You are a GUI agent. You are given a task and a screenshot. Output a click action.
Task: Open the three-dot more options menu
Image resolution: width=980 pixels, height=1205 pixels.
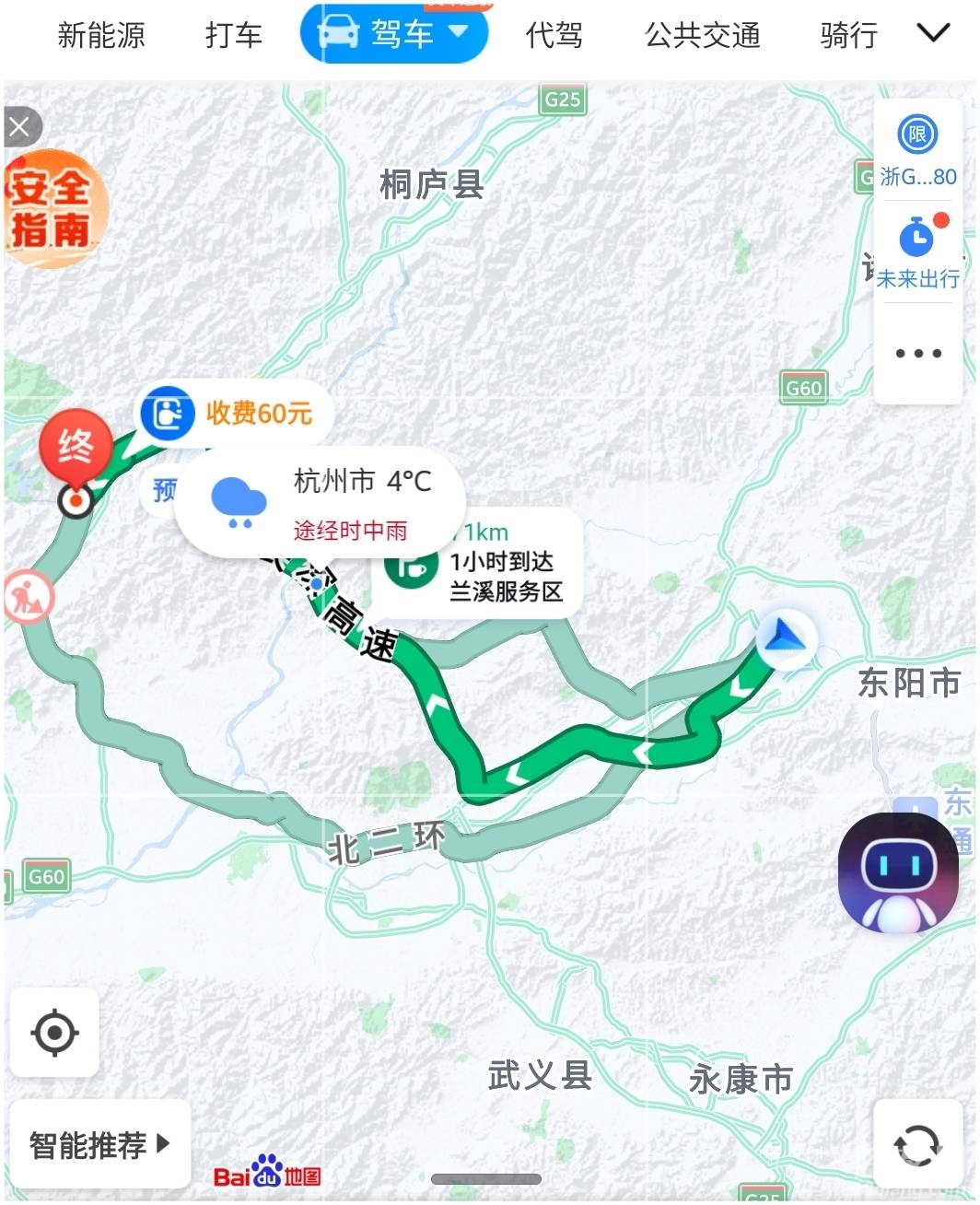tap(917, 353)
